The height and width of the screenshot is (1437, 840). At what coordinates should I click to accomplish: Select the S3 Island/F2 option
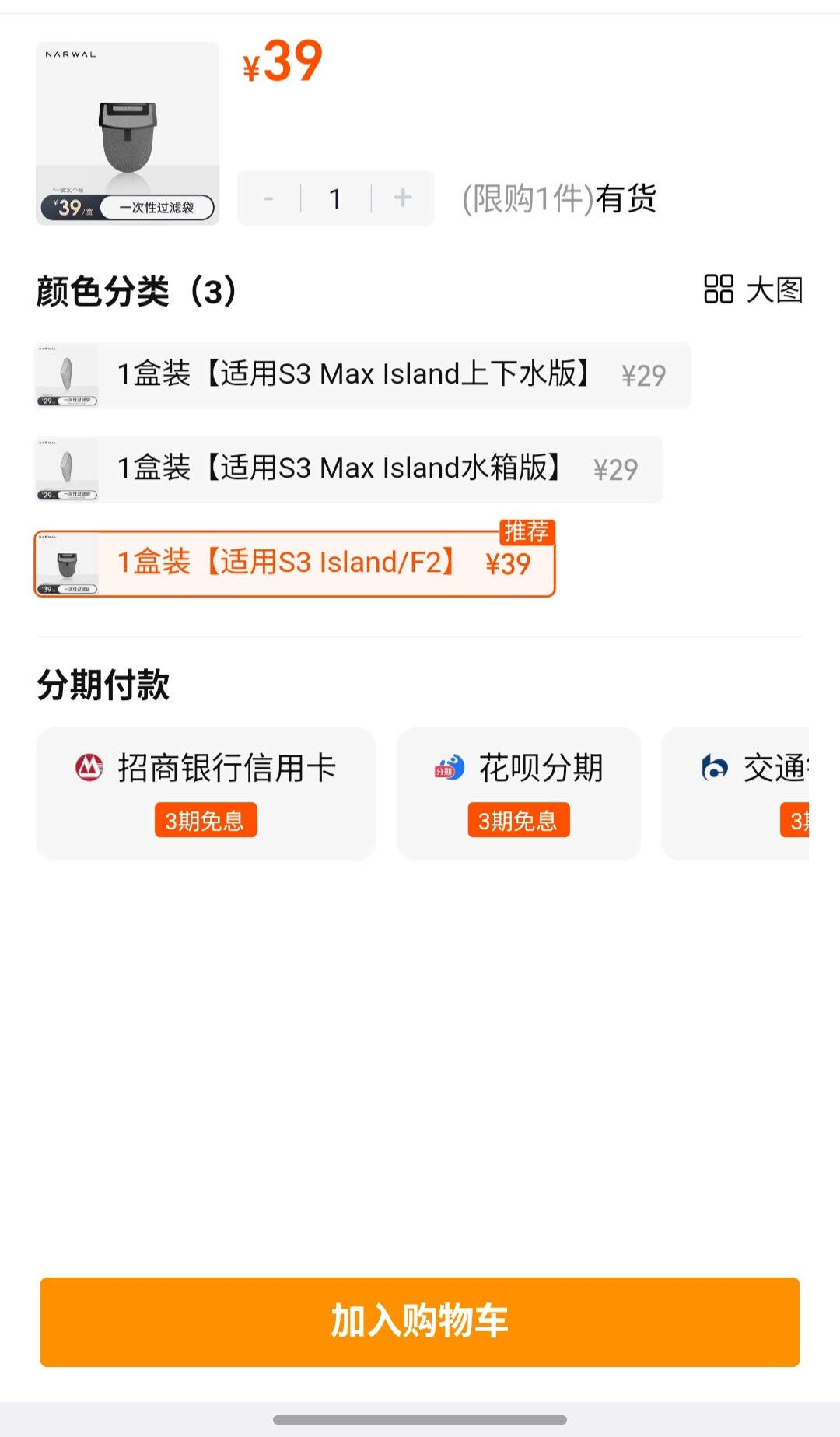pyautogui.click(x=295, y=564)
